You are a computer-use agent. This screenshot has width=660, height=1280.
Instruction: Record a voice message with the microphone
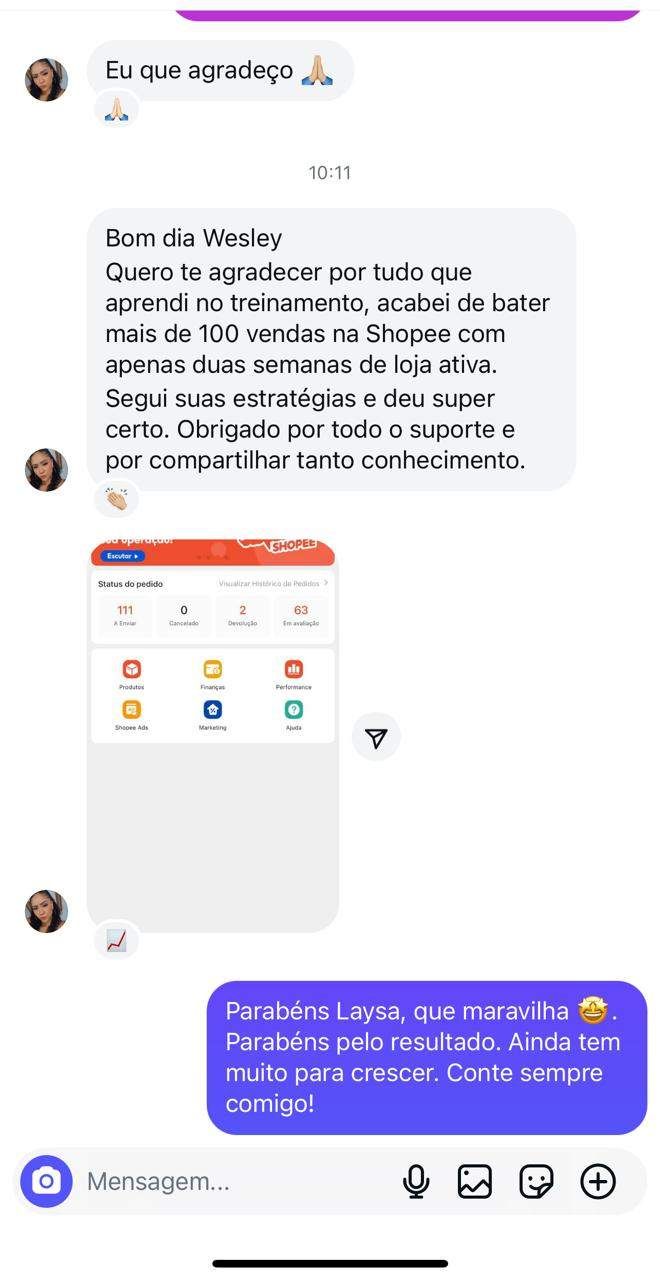416,1181
